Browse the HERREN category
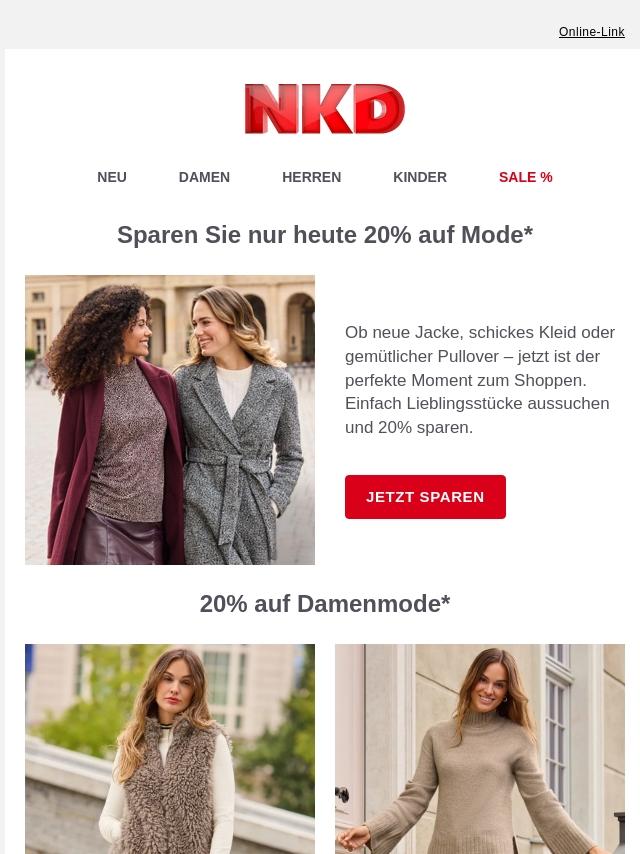 (311, 177)
